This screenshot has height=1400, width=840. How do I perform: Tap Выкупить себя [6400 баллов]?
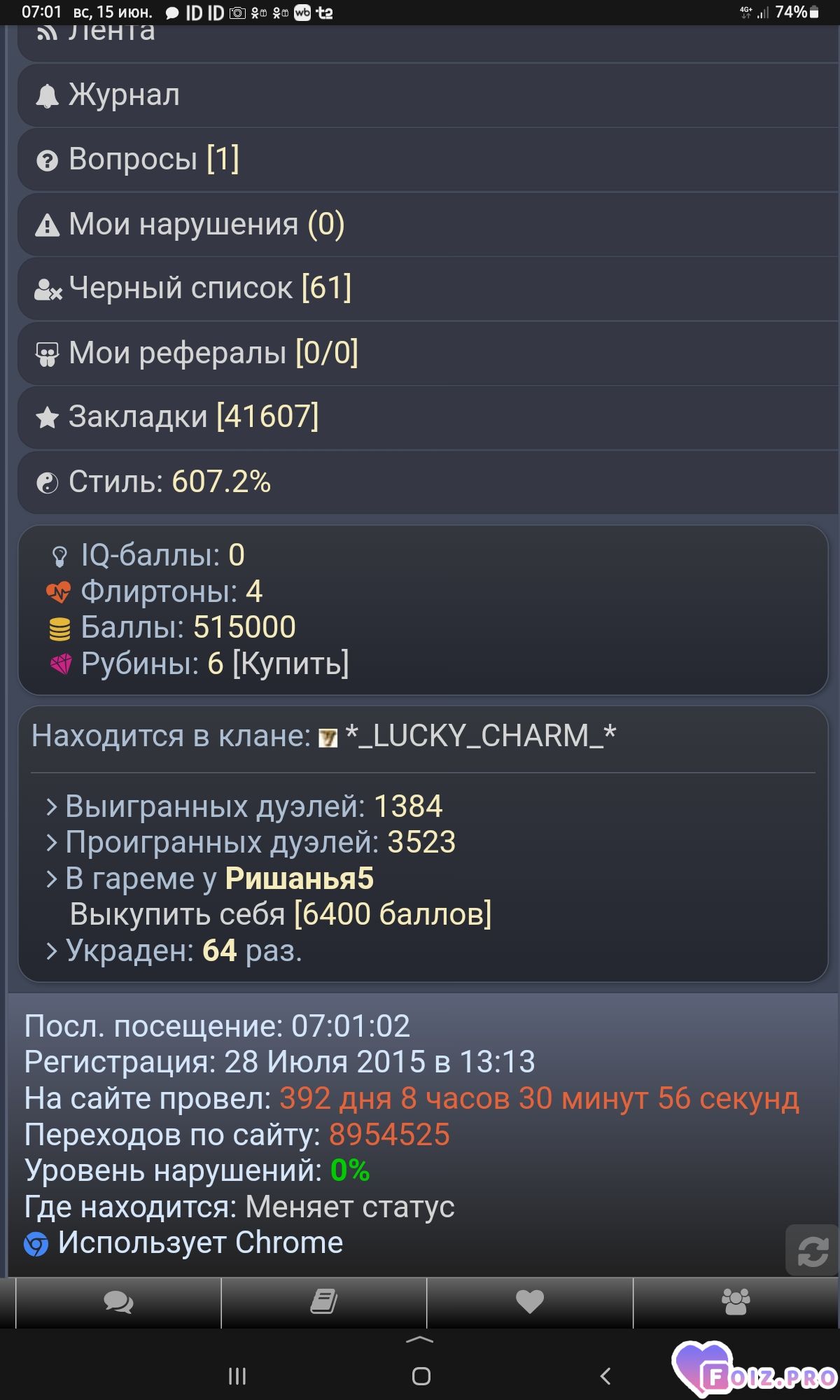point(281,914)
